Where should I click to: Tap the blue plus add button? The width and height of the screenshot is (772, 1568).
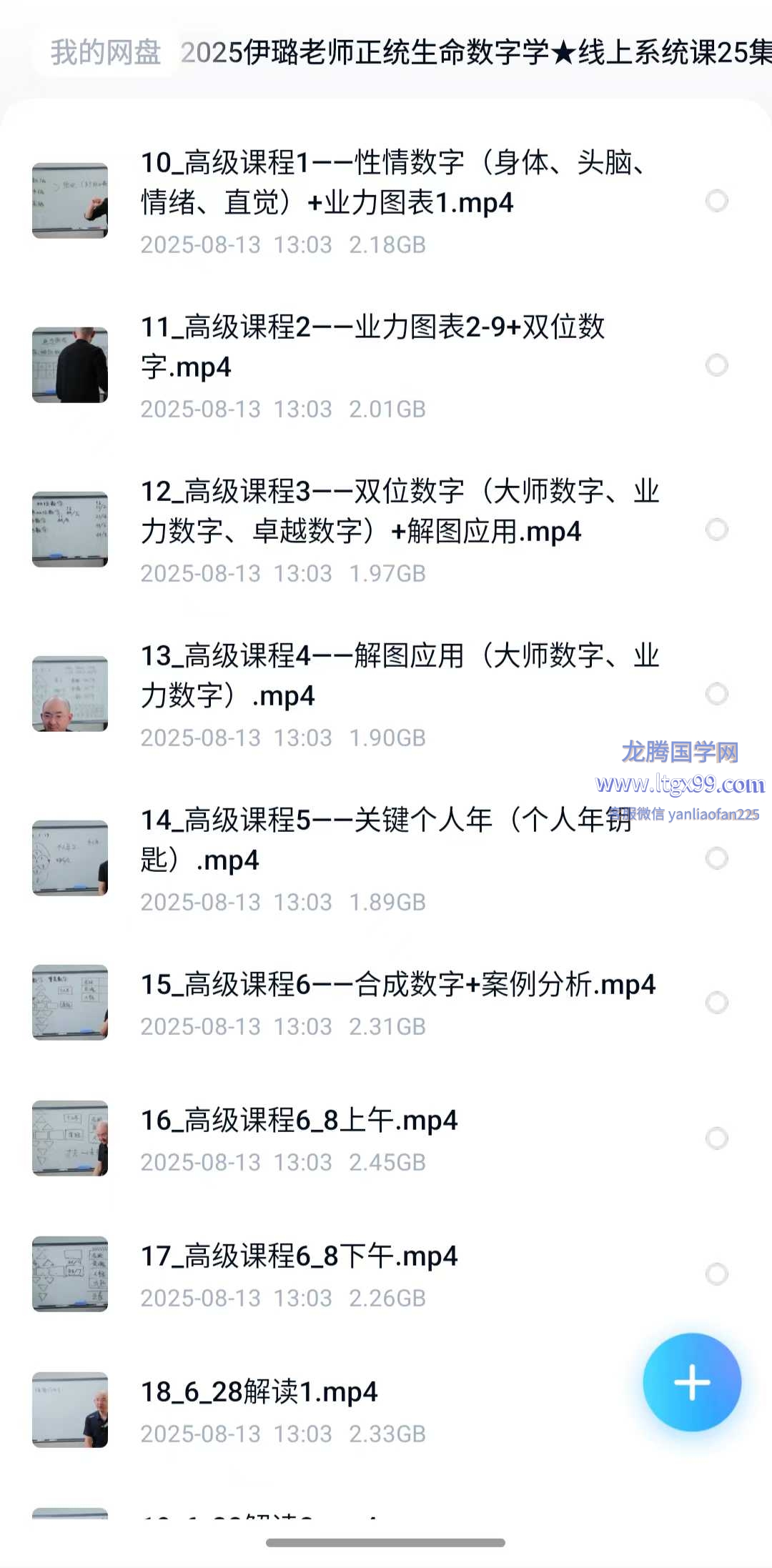tap(691, 1381)
